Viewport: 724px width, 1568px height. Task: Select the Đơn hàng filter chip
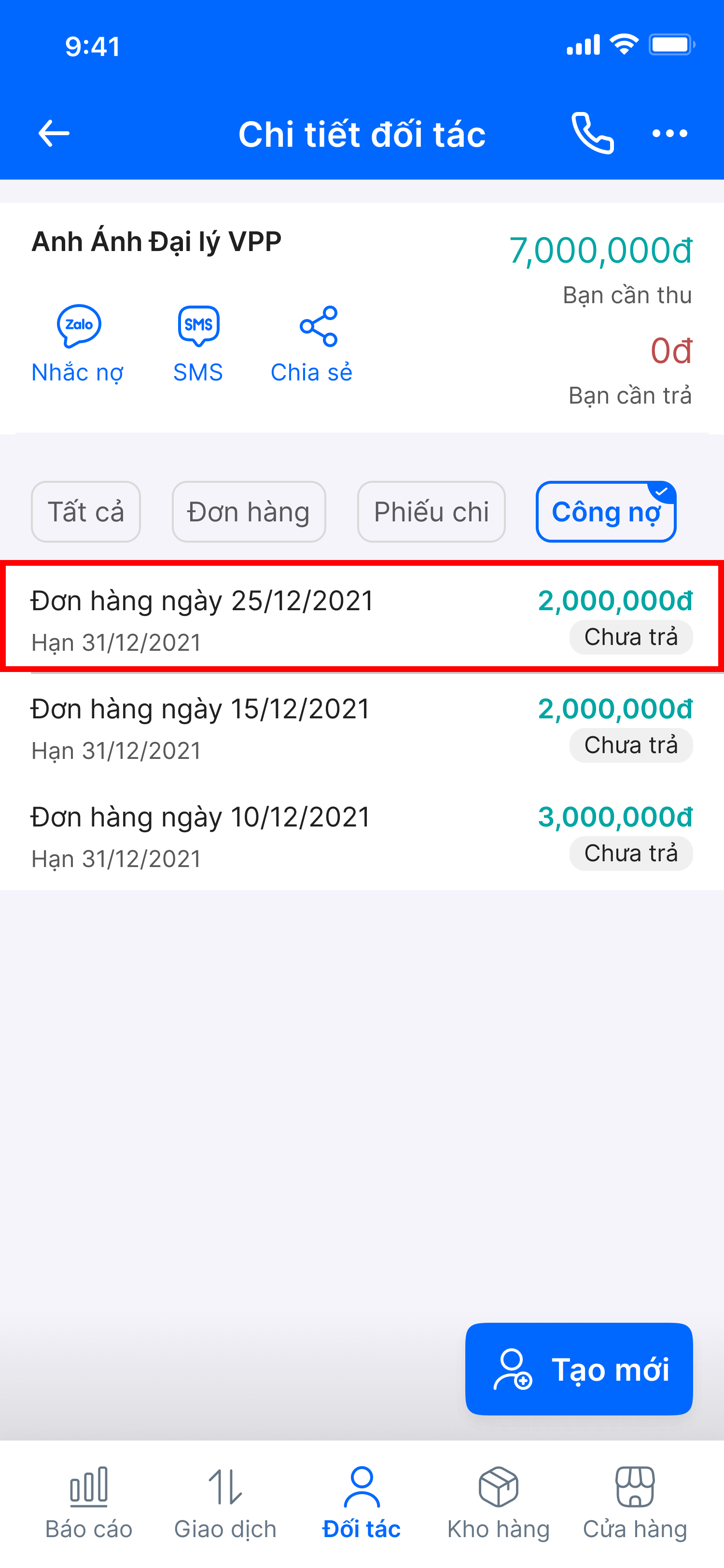pos(249,511)
